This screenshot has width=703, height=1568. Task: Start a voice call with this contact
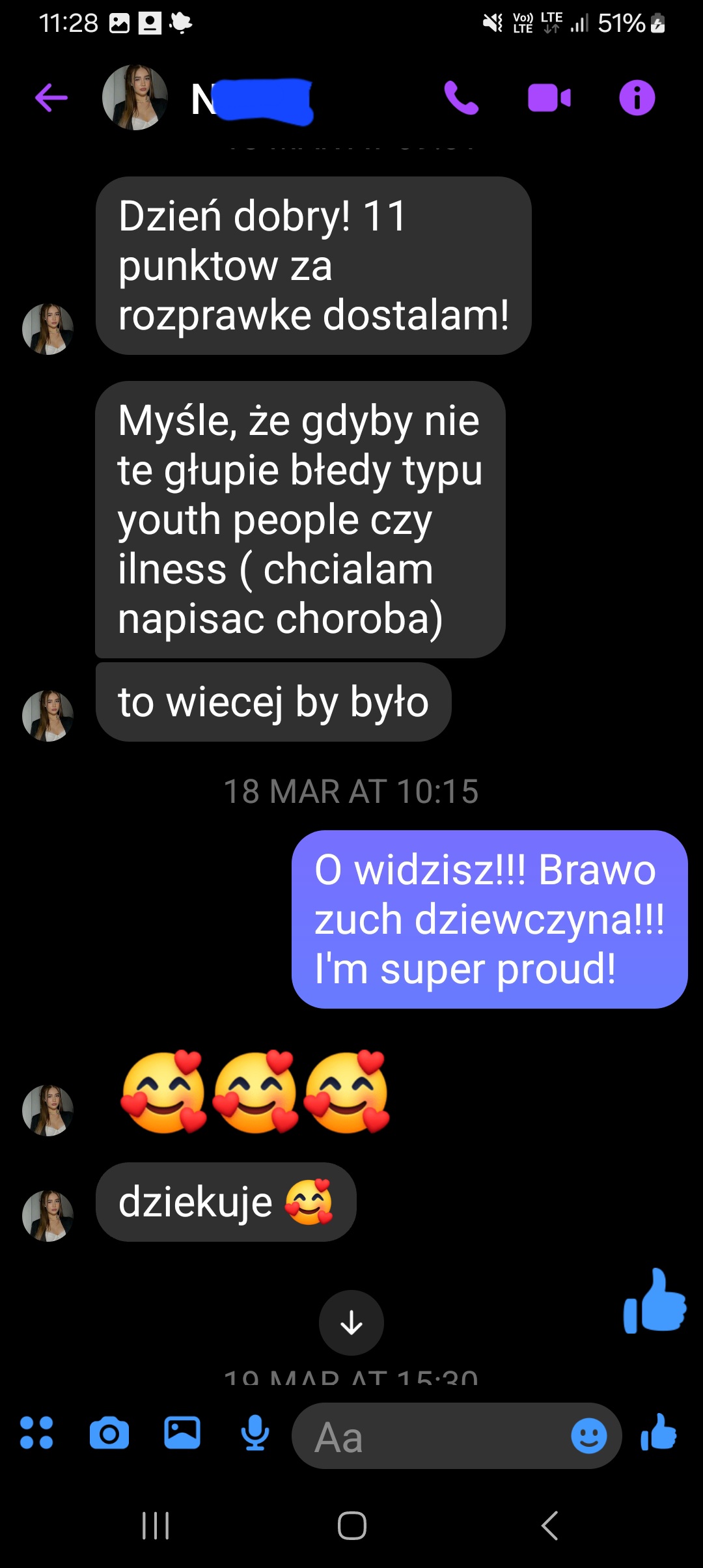click(x=462, y=98)
